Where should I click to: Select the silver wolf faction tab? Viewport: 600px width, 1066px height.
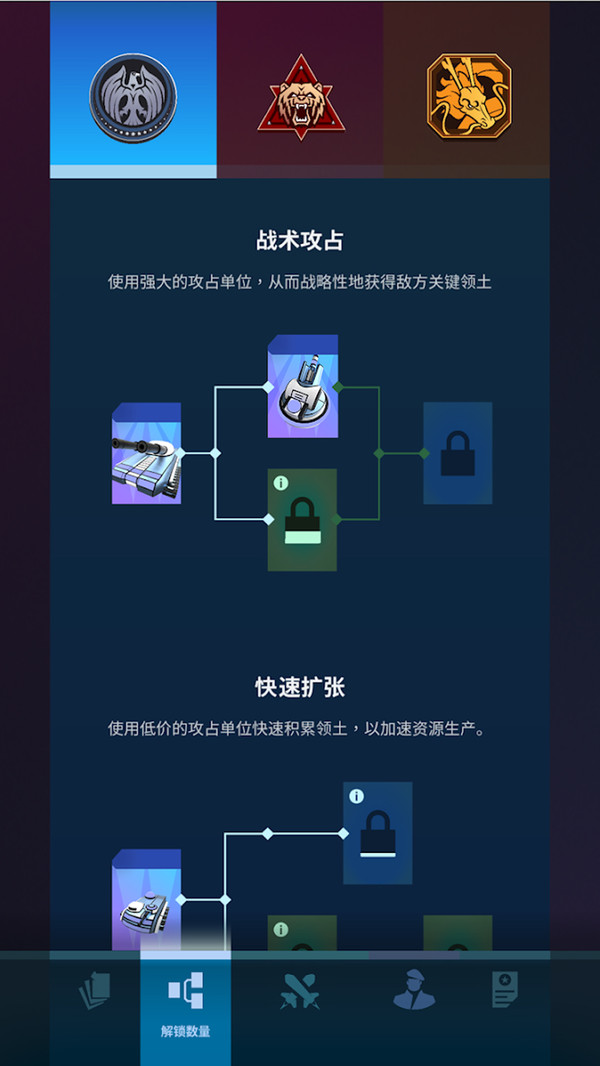[x=133, y=97]
